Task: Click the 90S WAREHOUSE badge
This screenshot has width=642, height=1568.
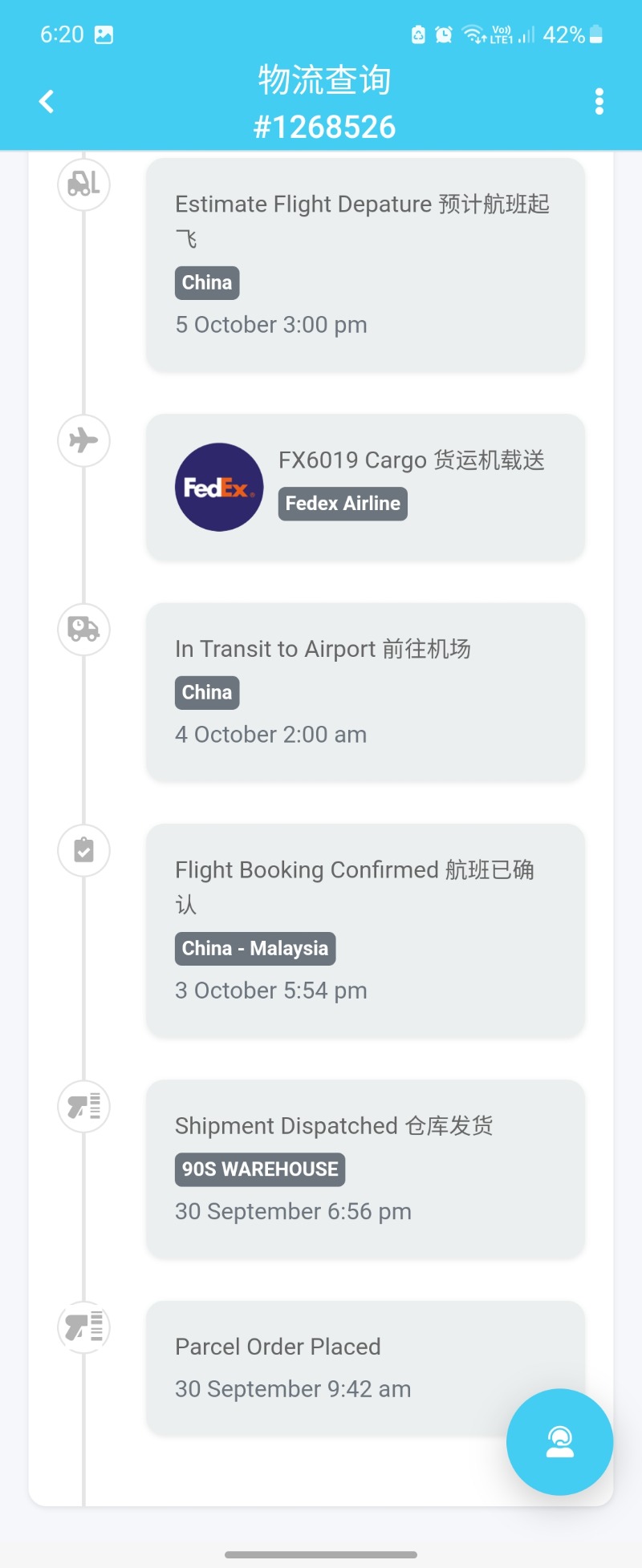Action: point(258,1169)
